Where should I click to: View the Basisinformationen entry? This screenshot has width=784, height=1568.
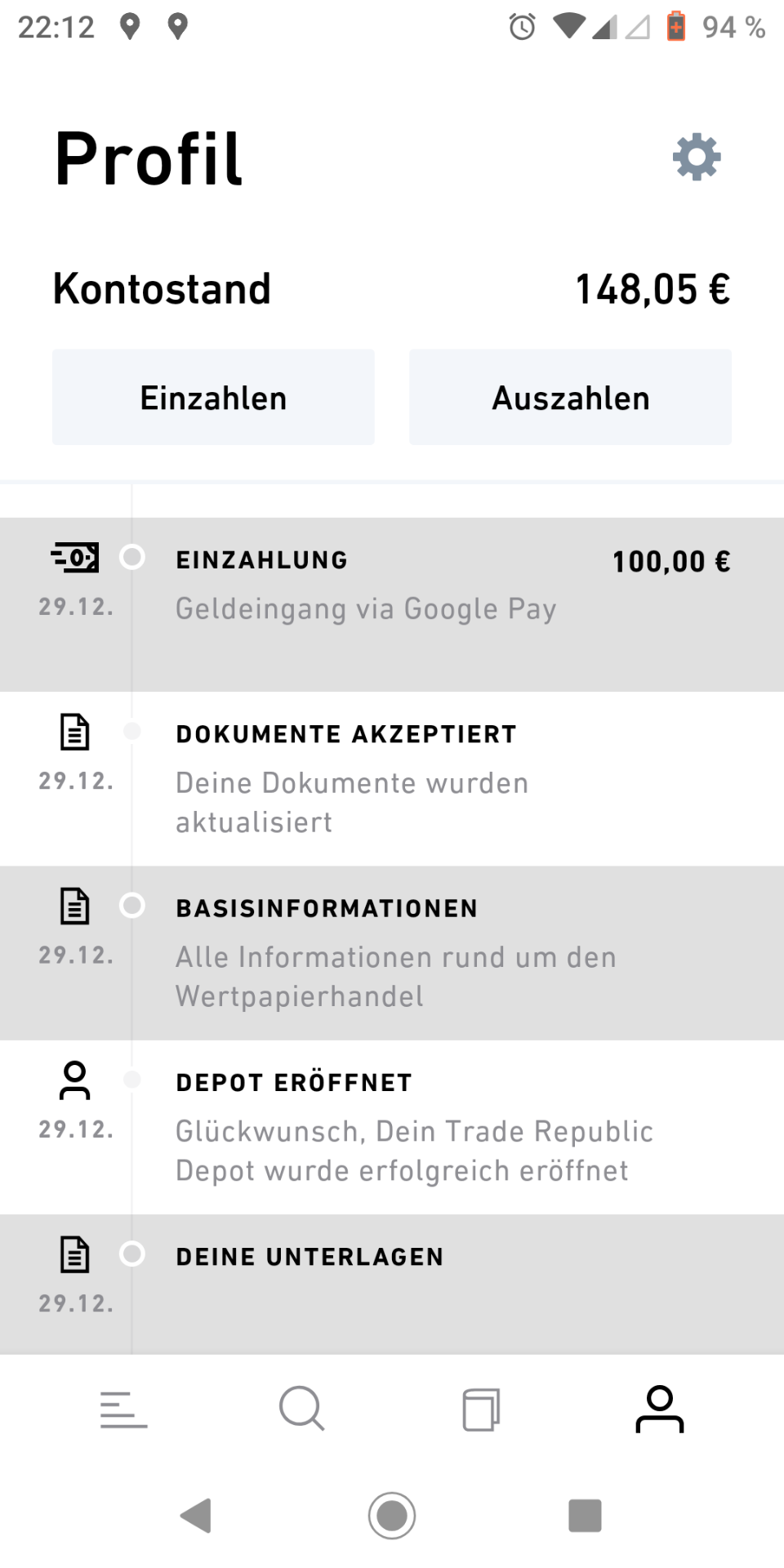point(392,953)
